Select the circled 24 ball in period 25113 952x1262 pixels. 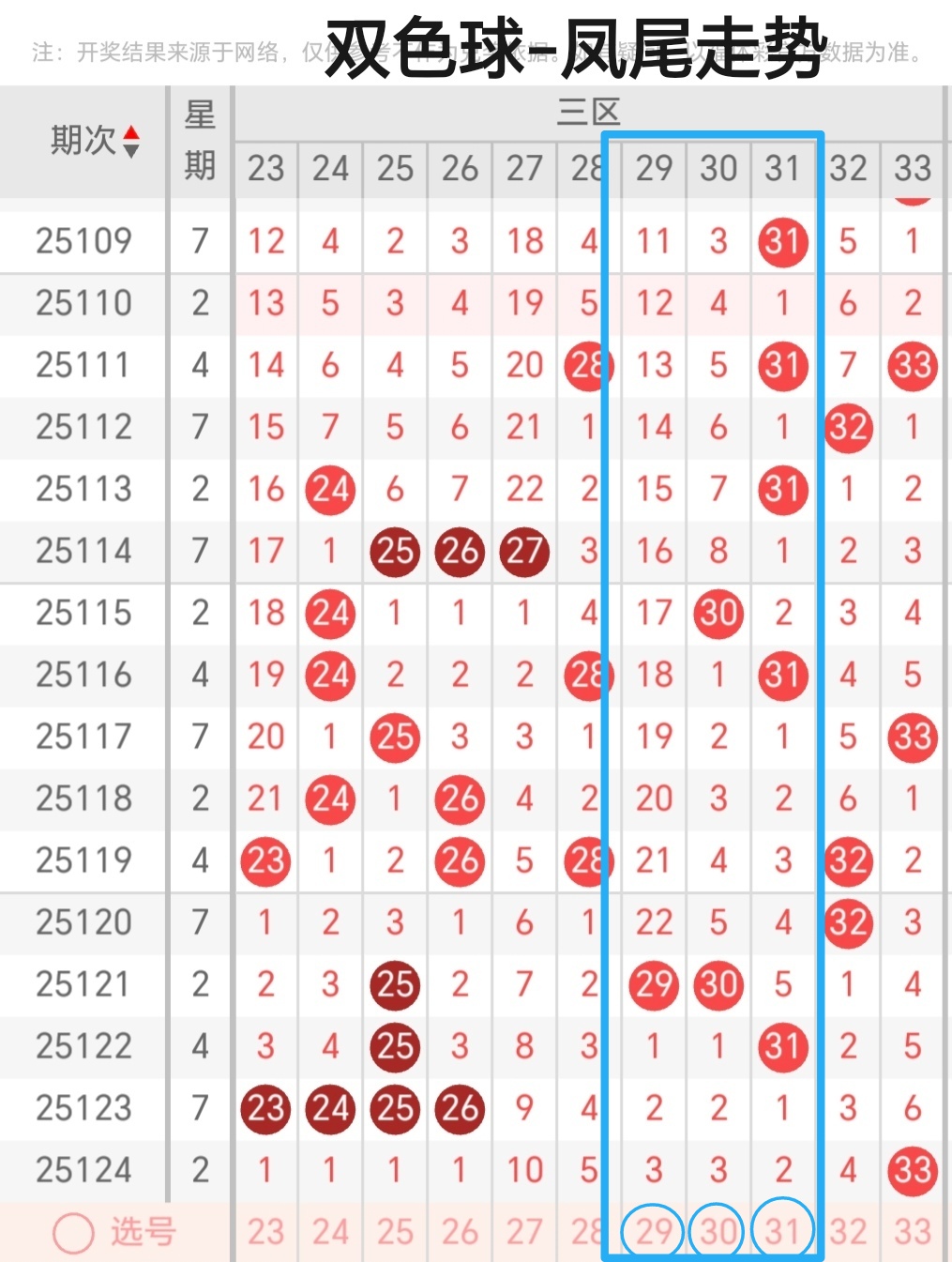coord(329,490)
